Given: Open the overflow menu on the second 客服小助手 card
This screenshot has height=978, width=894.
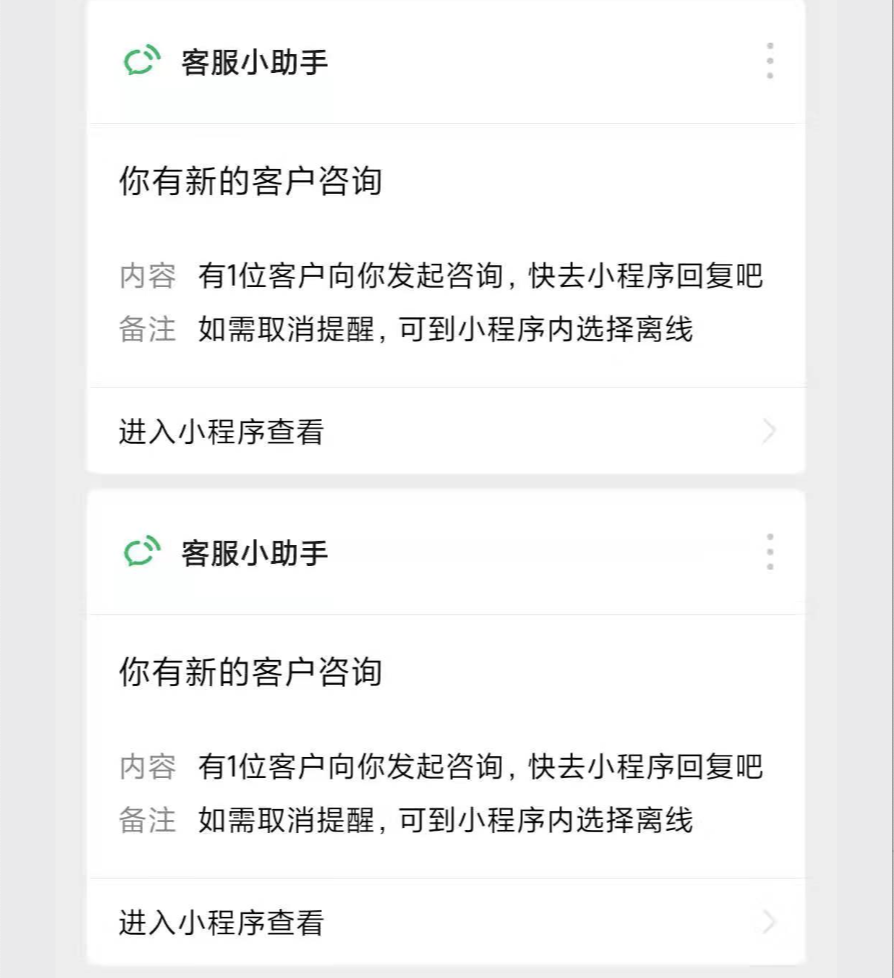Looking at the screenshot, I should pos(769,552).
